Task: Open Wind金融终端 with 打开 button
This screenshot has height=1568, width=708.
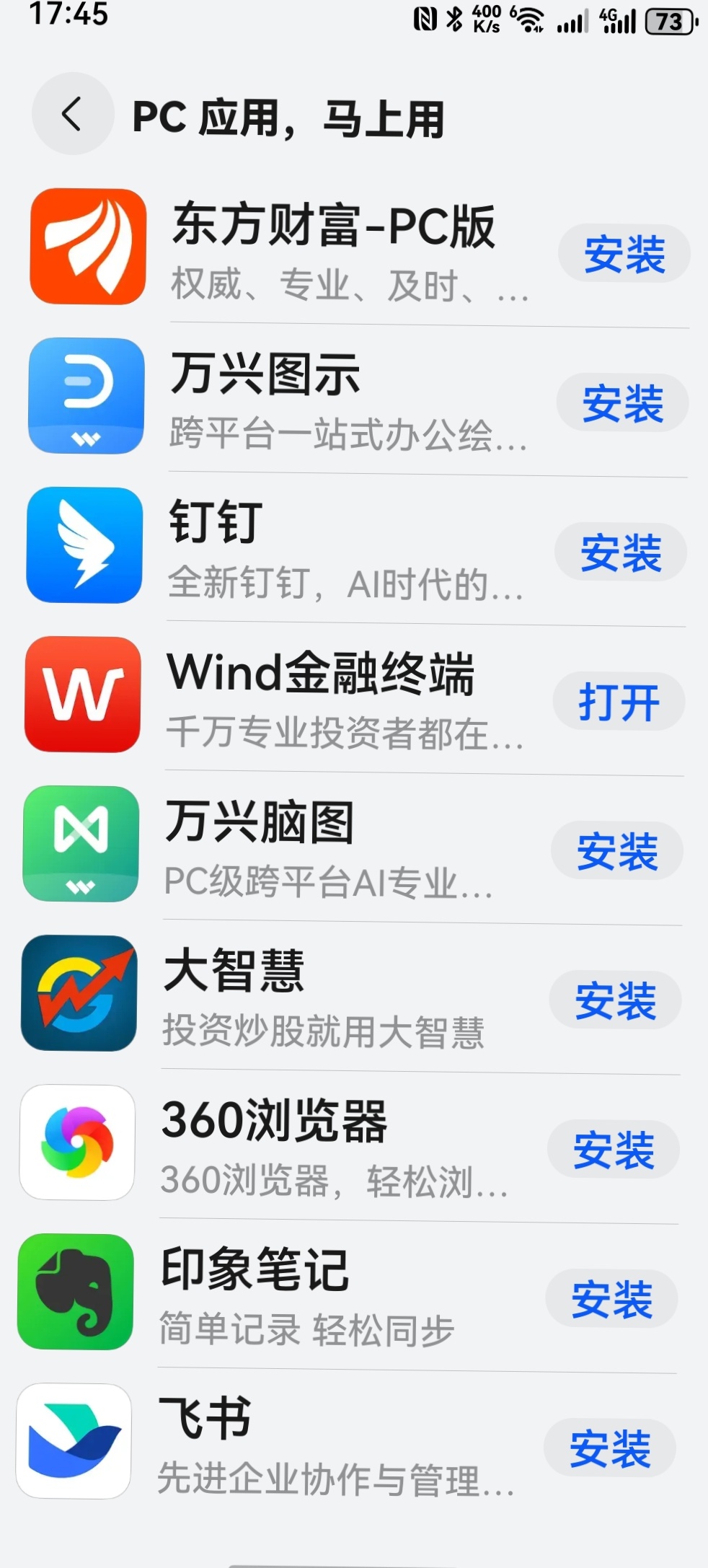Action: 619,702
